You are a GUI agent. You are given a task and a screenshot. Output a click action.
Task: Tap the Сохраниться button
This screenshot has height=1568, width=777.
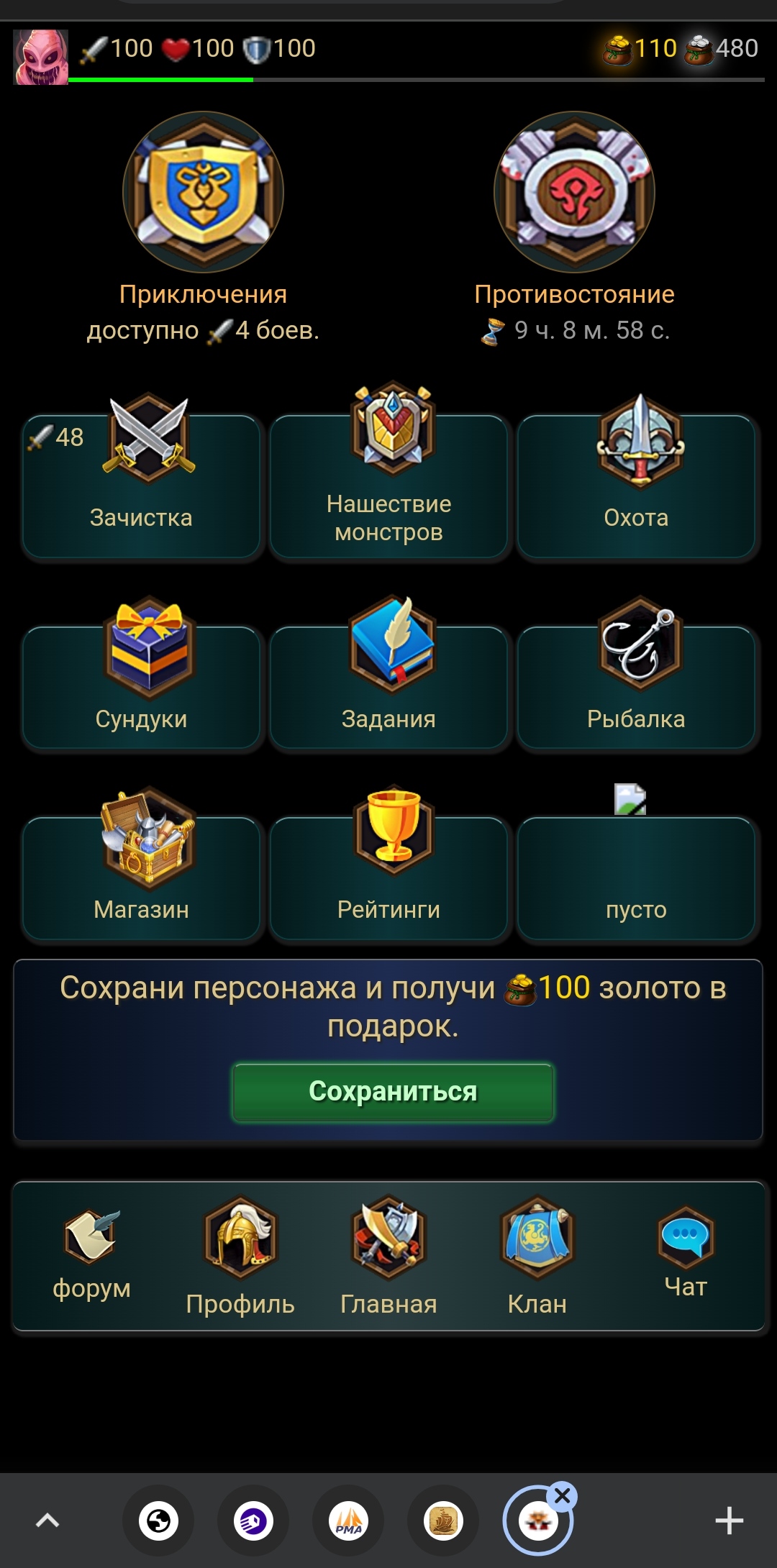pyautogui.click(x=393, y=1092)
